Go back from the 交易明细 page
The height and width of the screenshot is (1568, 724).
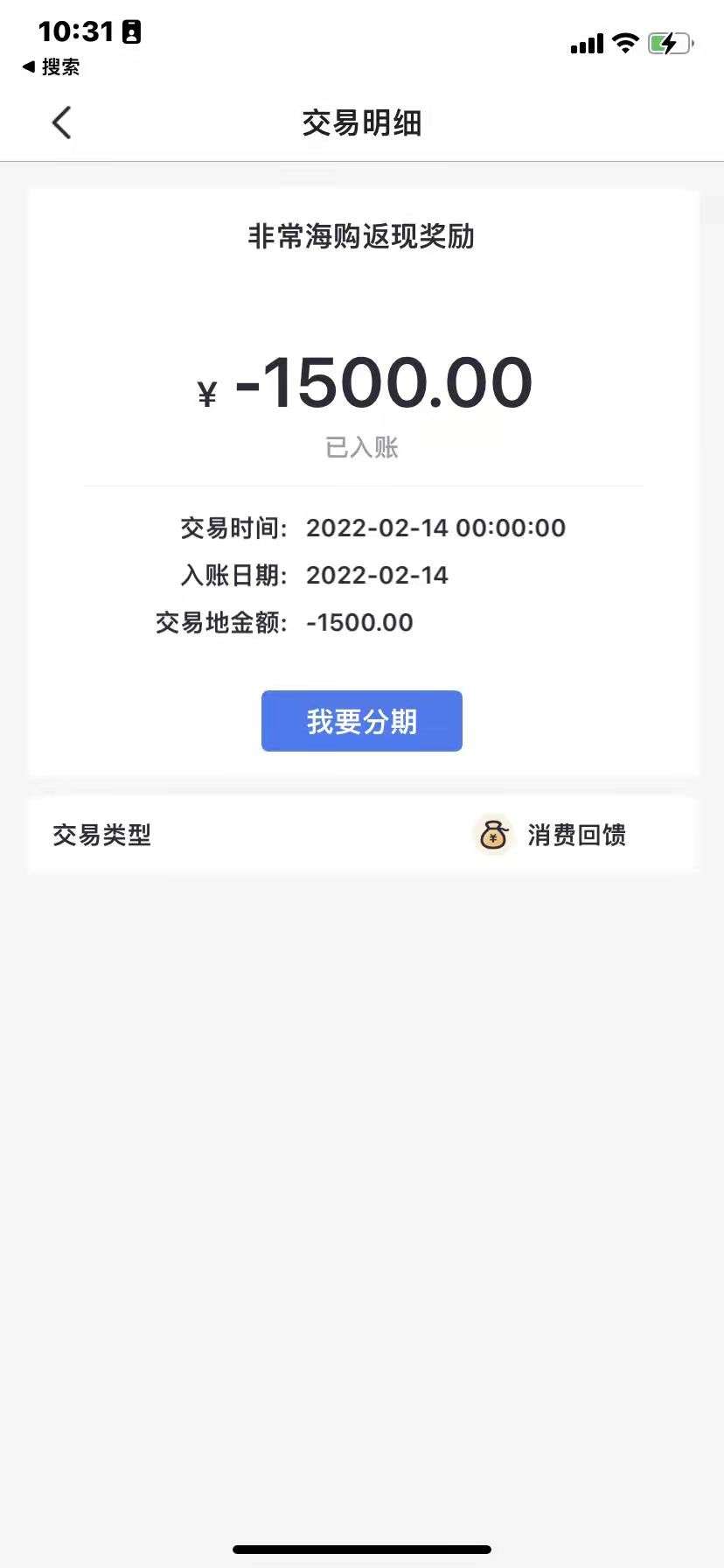click(x=61, y=123)
